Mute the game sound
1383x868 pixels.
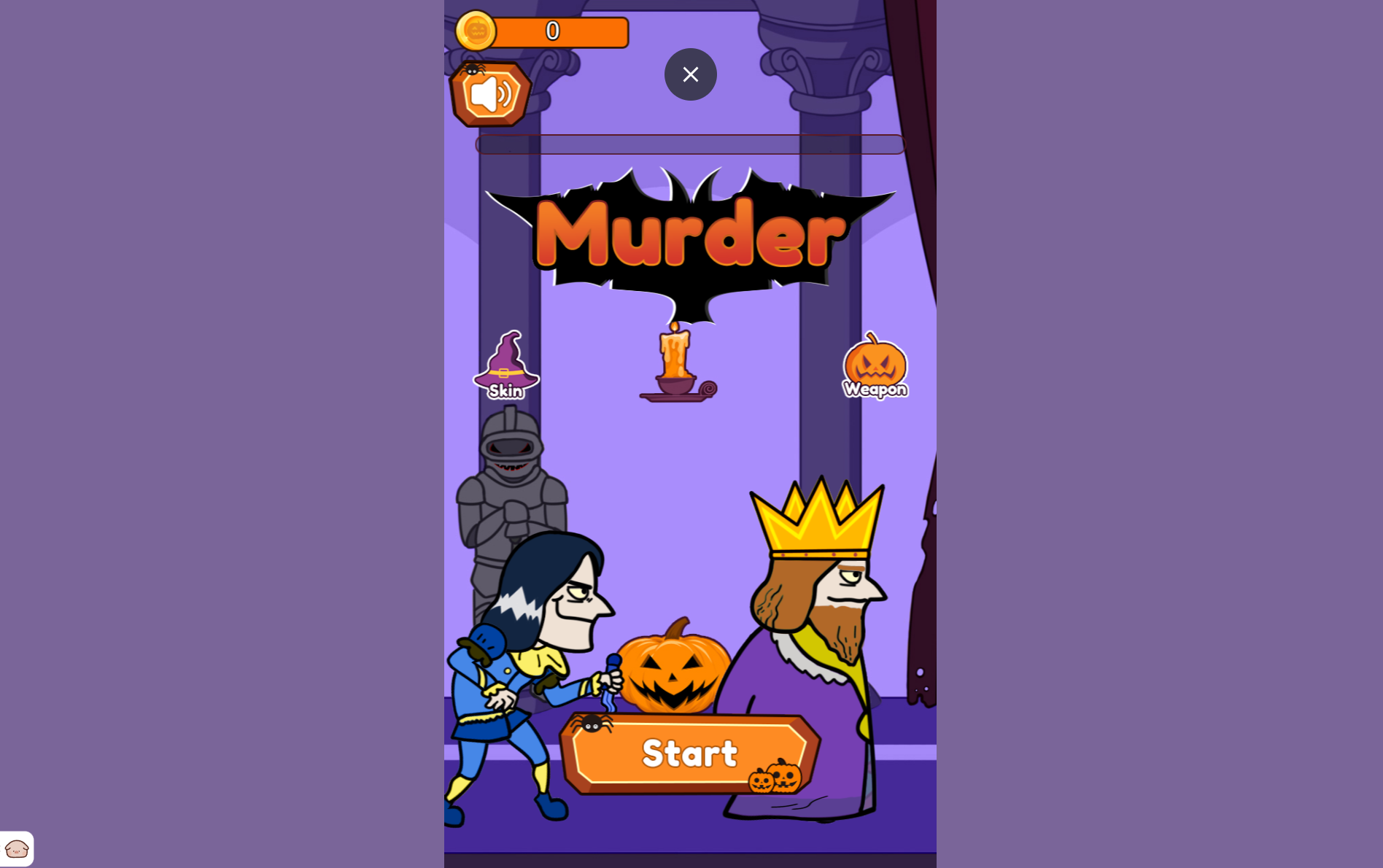(x=490, y=94)
